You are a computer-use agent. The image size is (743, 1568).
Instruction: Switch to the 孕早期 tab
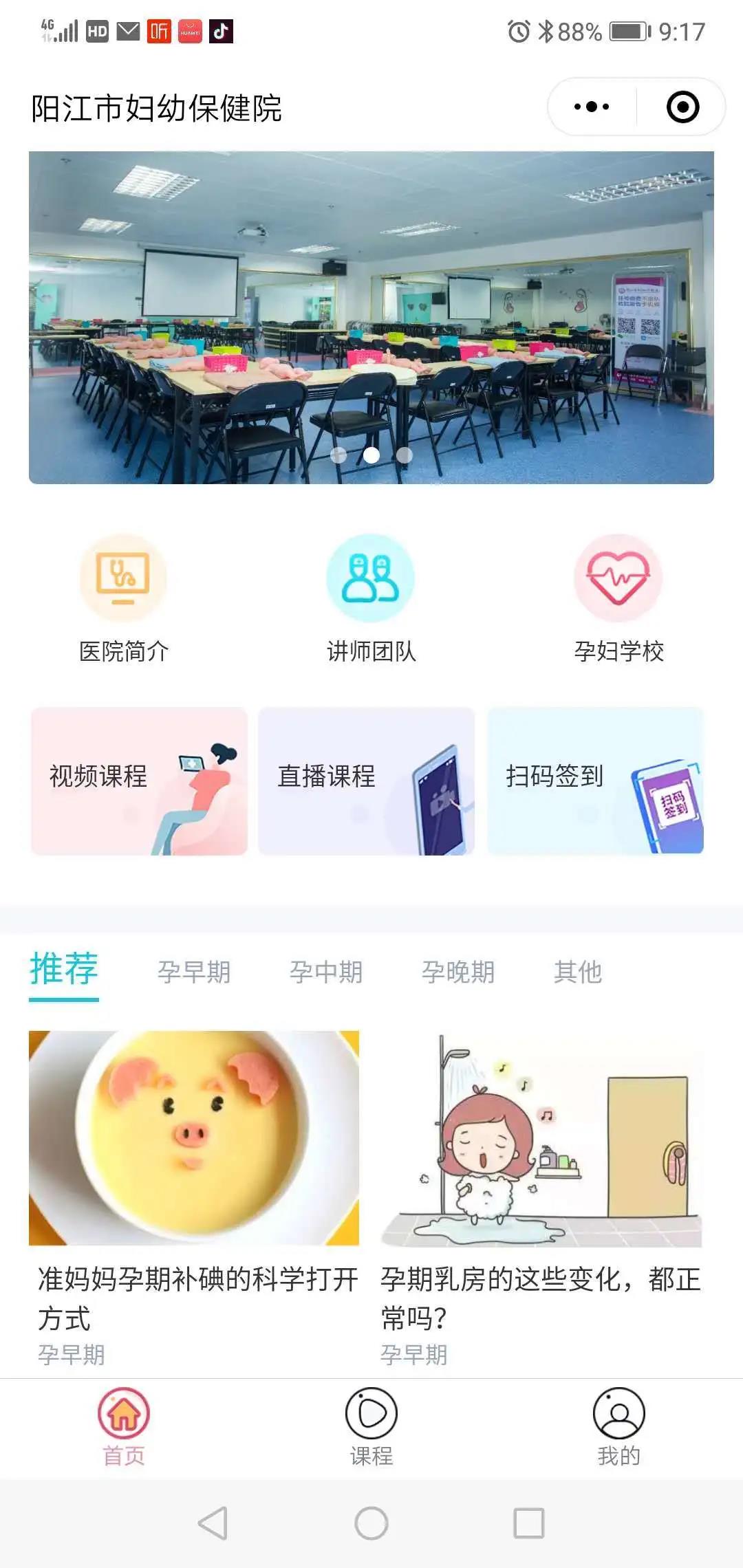[x=194, y=972]
